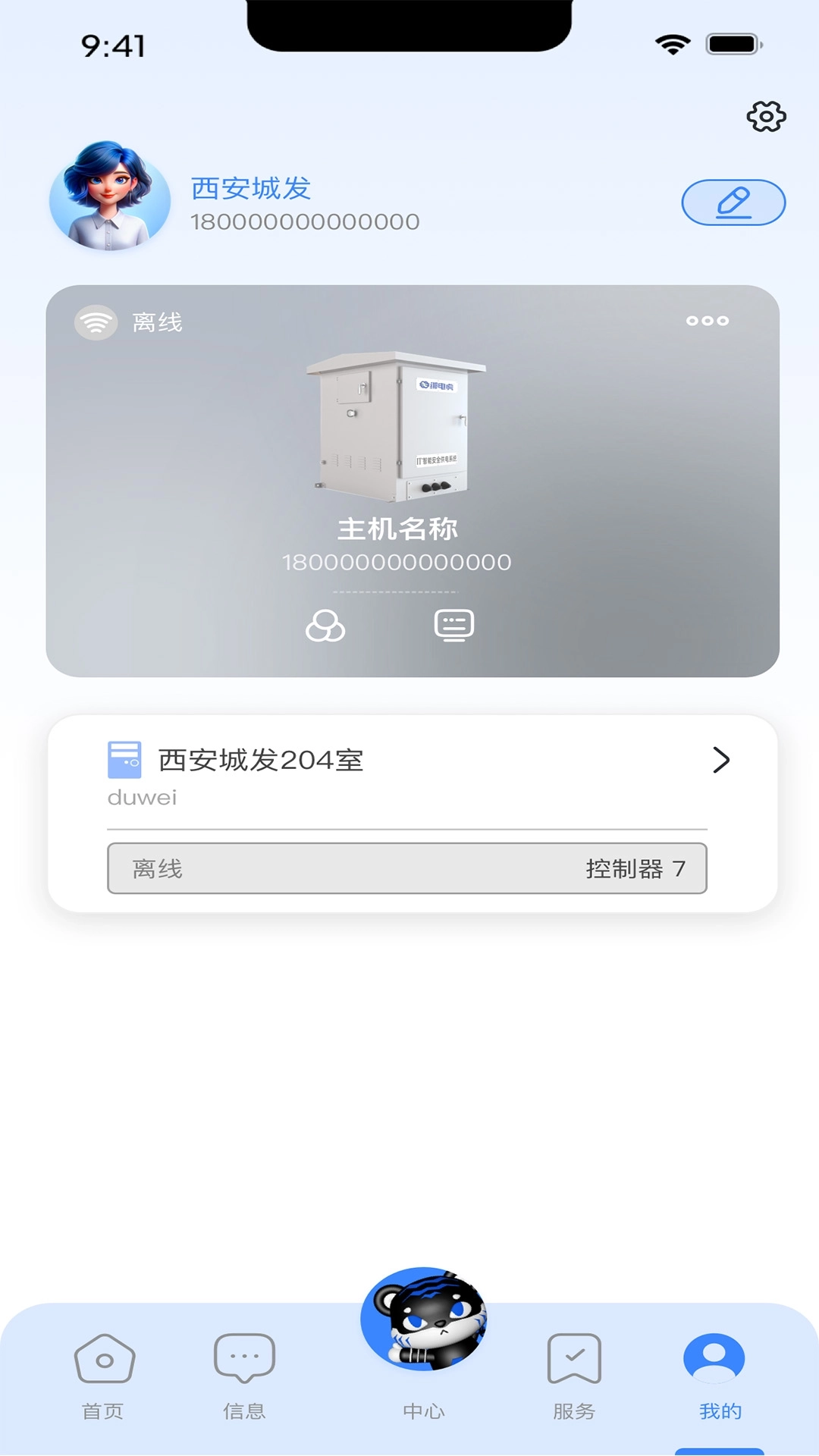Tap the edit profile pencil button
This screenshot has height=1456, width=819.
tap(731, 202)
